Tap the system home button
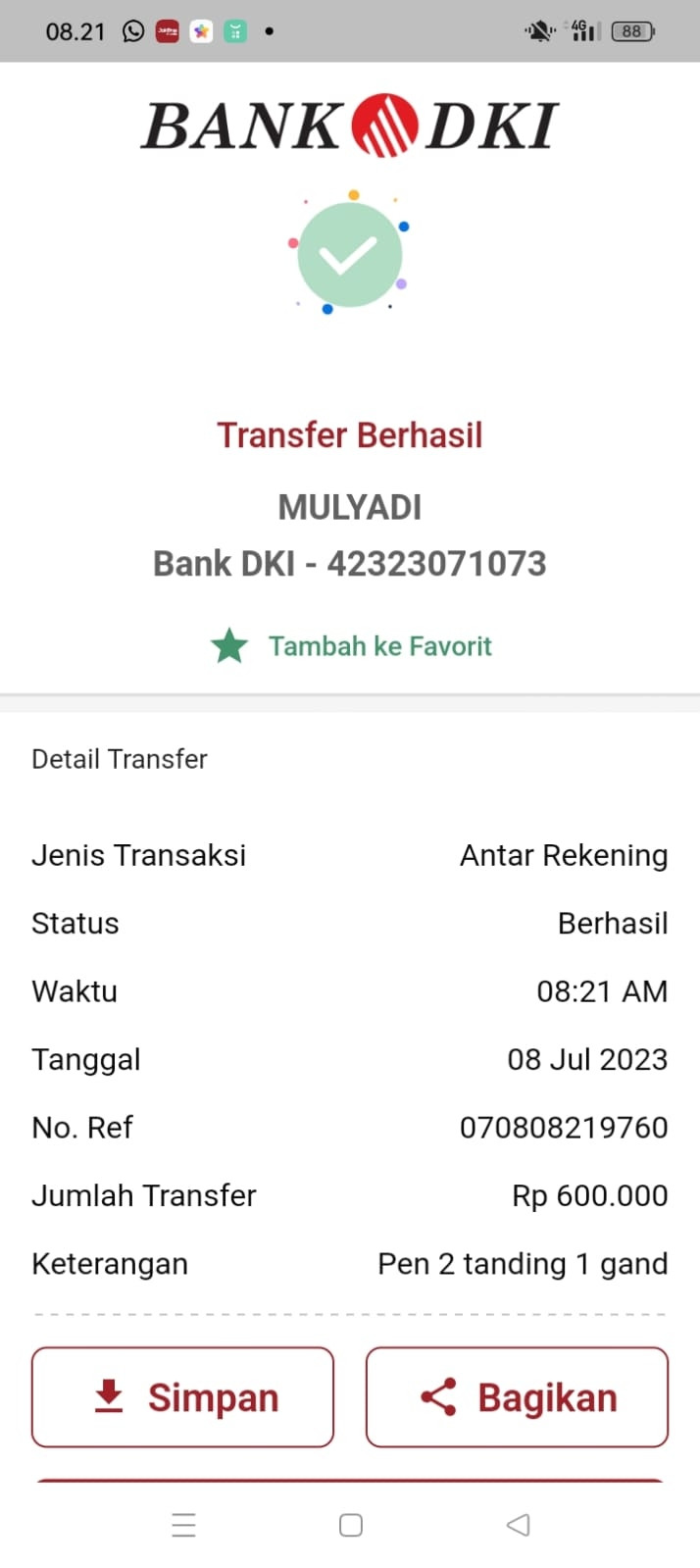700x1568 pixels. click(350, 1525)
